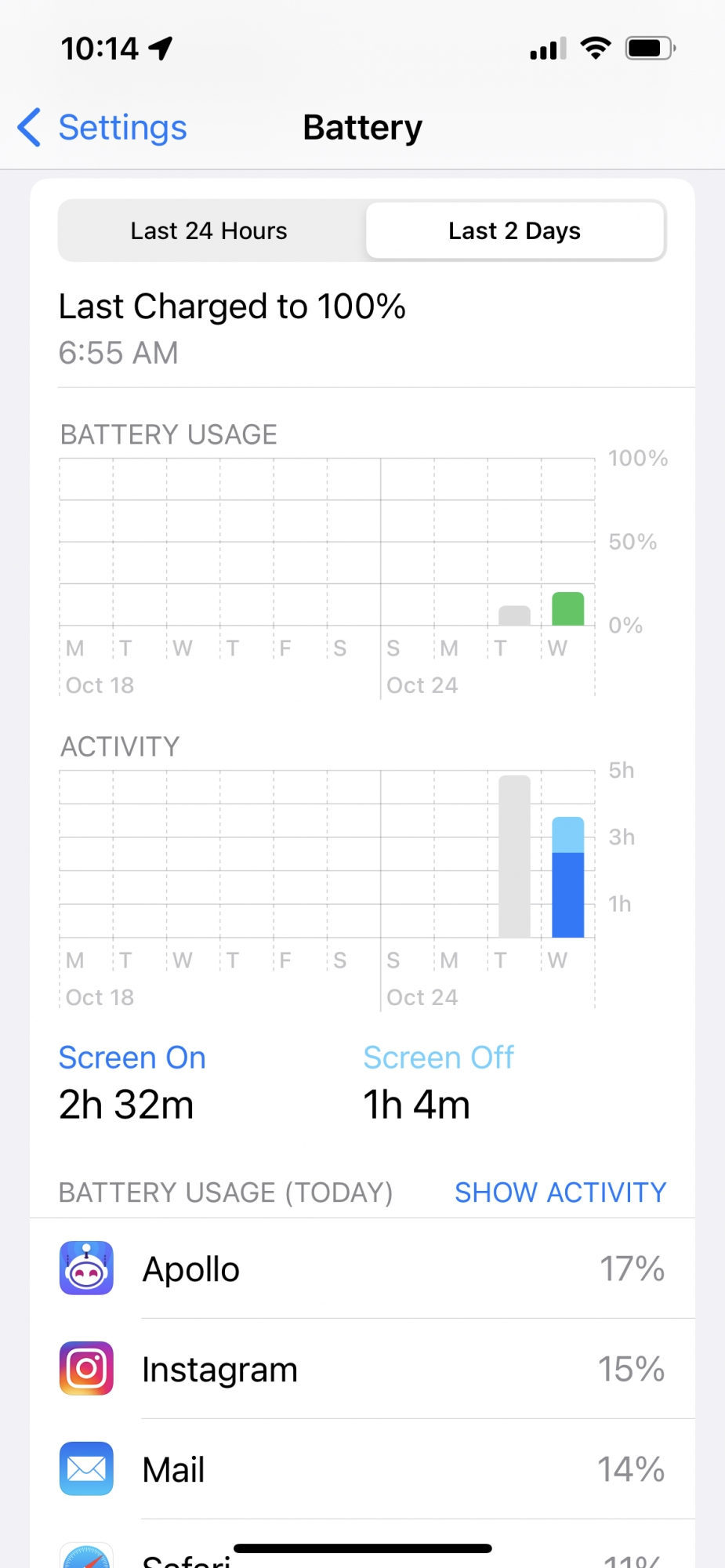Open Apollo battery usage row

point(362,1269)
